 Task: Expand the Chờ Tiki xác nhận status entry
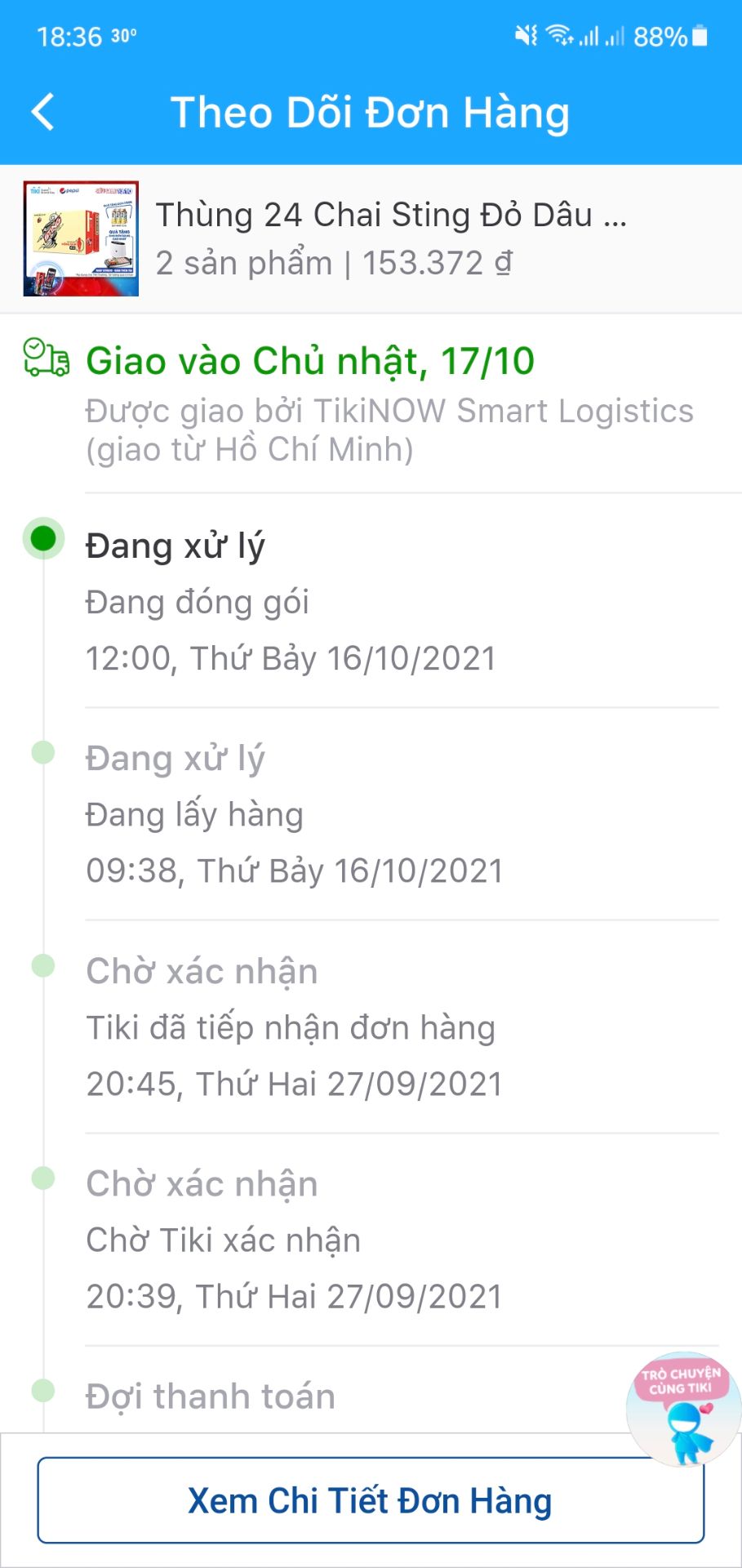click(224, 1239)
